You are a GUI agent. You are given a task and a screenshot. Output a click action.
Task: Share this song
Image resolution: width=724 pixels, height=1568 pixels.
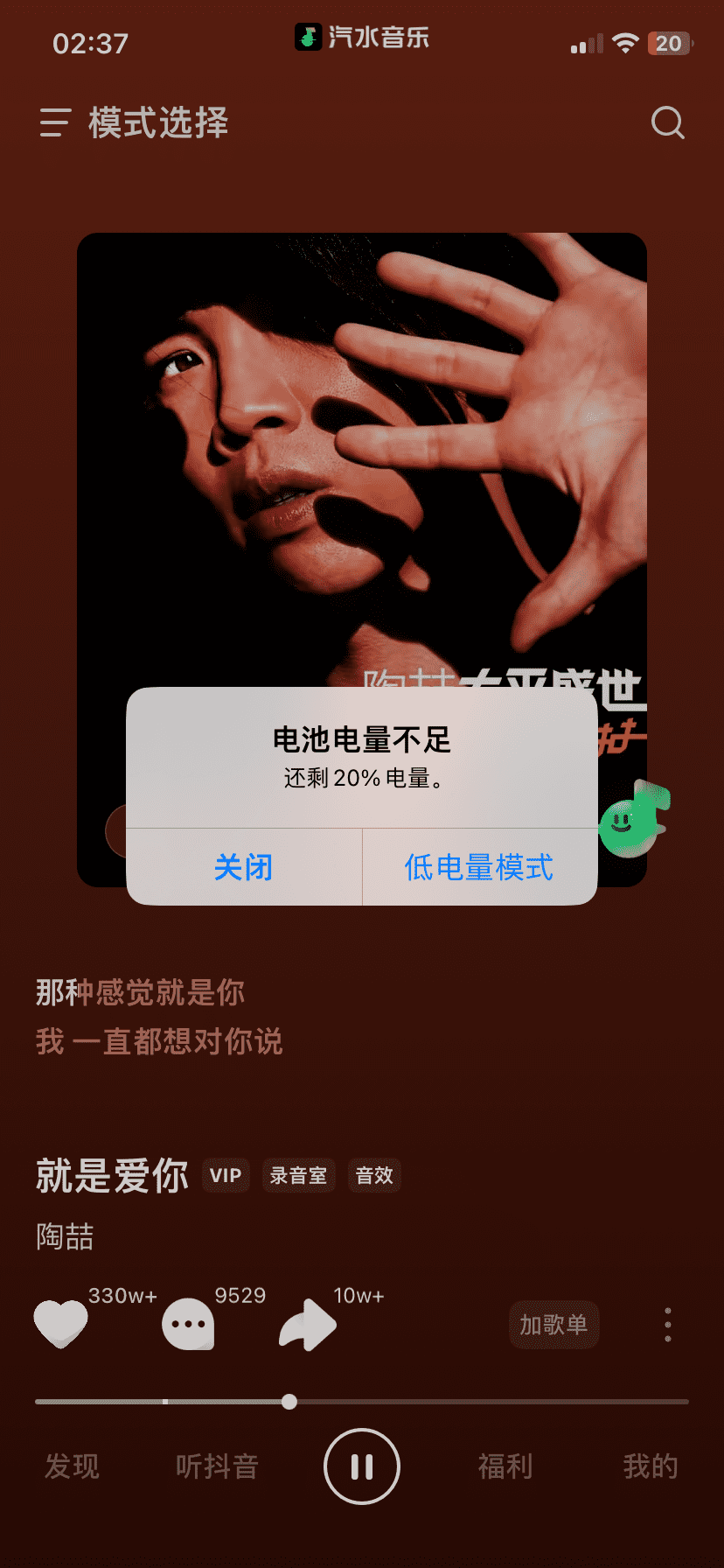coord(307,1325)
